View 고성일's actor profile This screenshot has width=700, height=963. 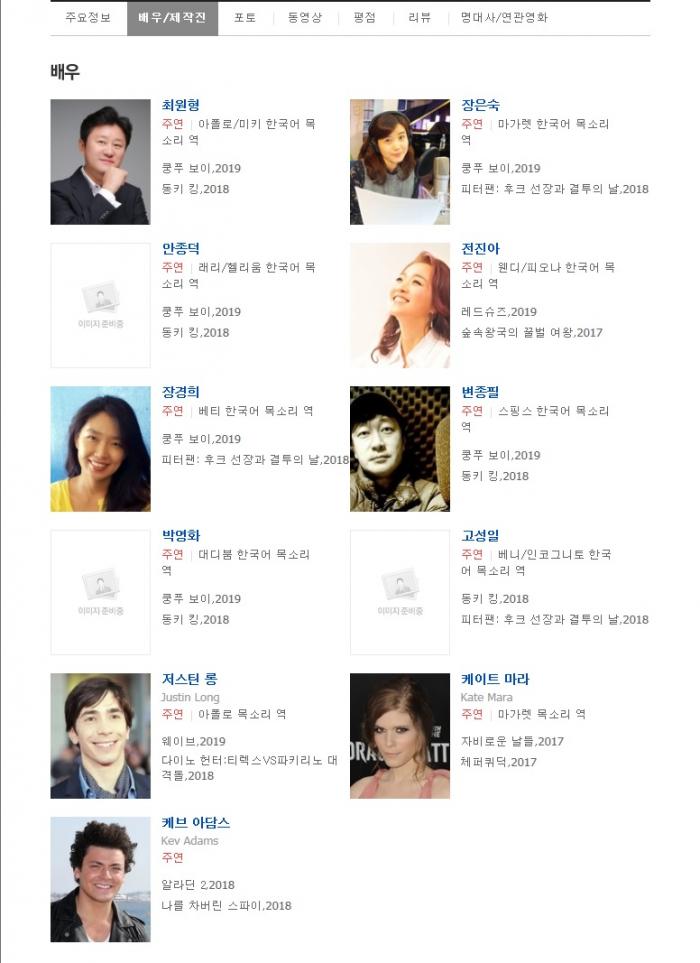point(480,535)
